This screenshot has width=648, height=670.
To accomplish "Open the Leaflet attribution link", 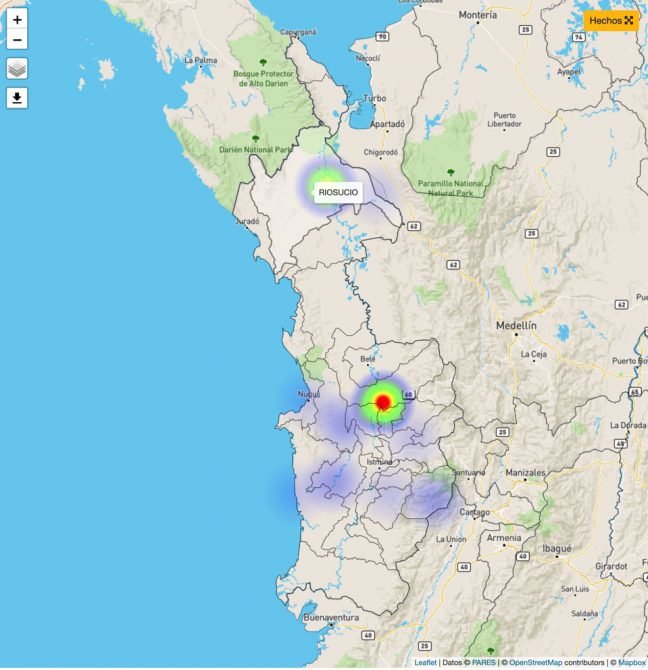I will pos(425,663).
